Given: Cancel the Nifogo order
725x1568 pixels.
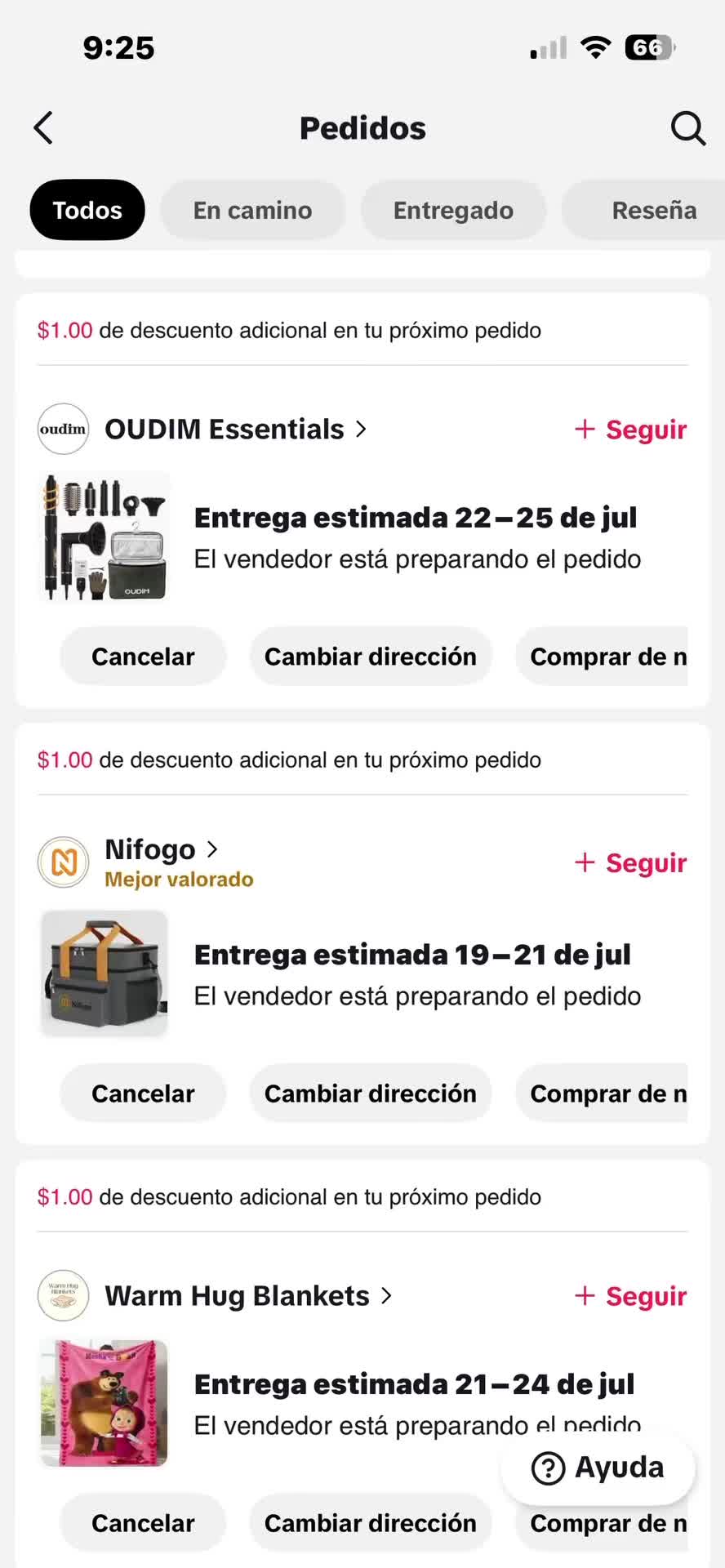Looking at the screenshot, I should point(143,1094).
